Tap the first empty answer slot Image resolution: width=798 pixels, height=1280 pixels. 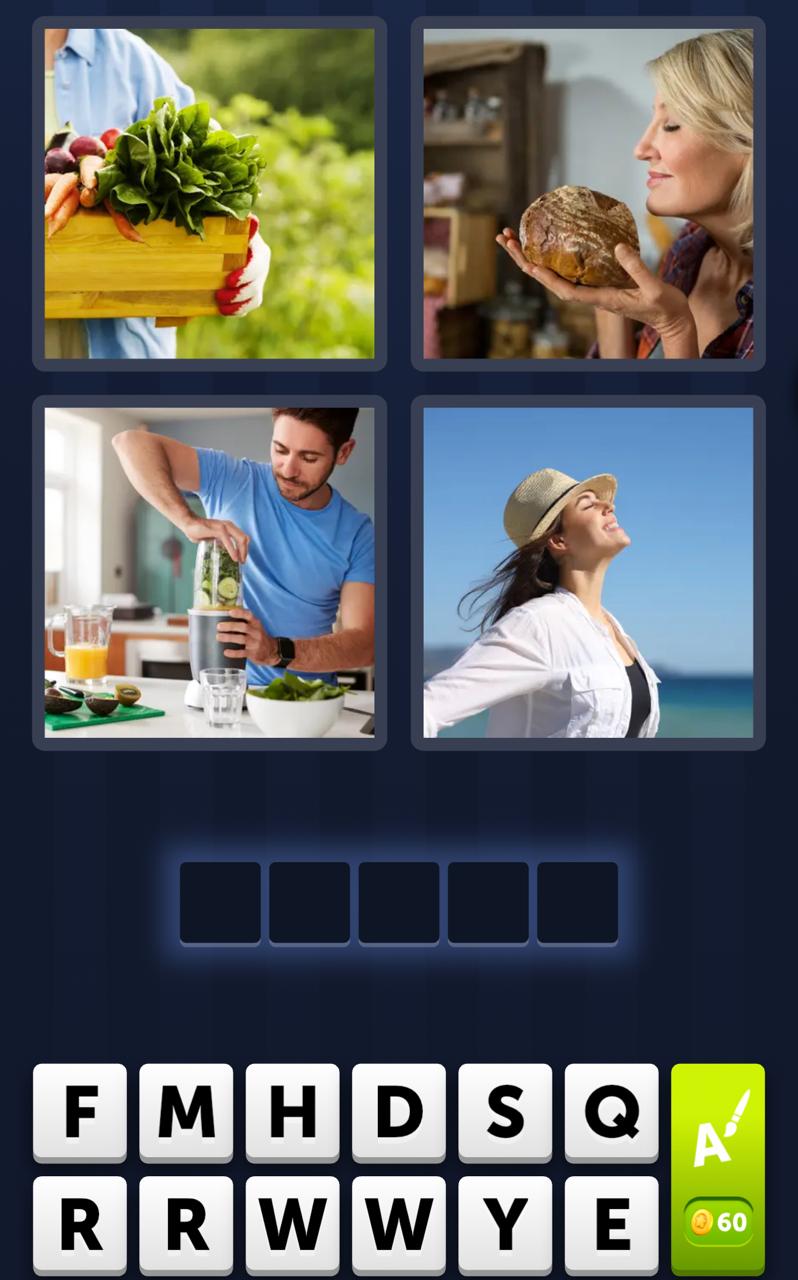point(220,902)
